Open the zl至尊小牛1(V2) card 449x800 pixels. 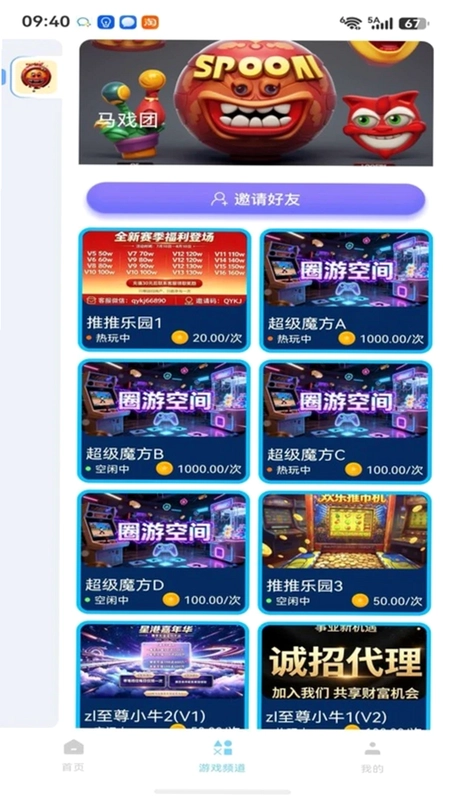[x=345, y=676]
